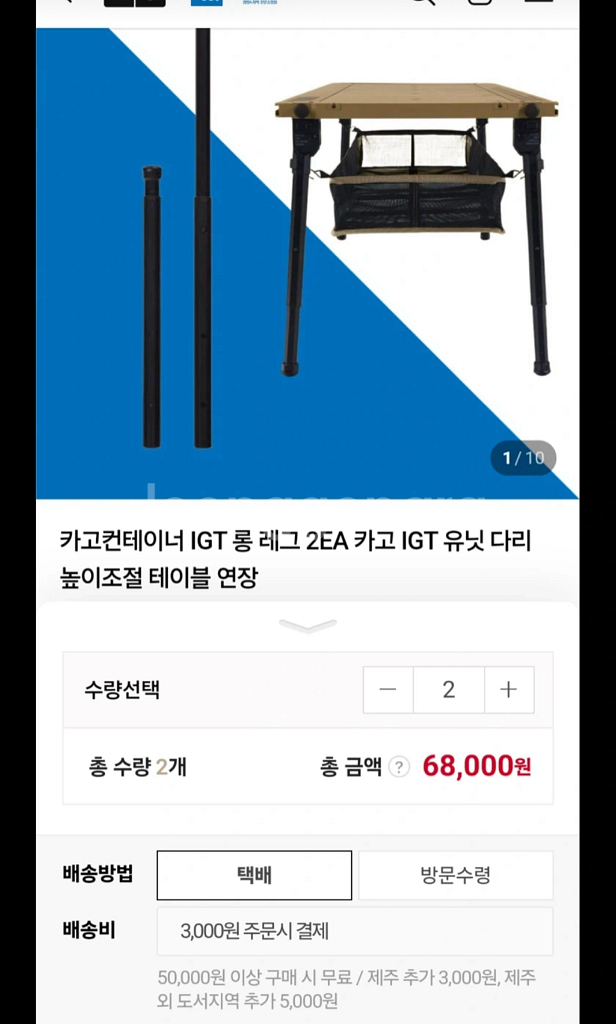View the product image full size

click(307, 262)
